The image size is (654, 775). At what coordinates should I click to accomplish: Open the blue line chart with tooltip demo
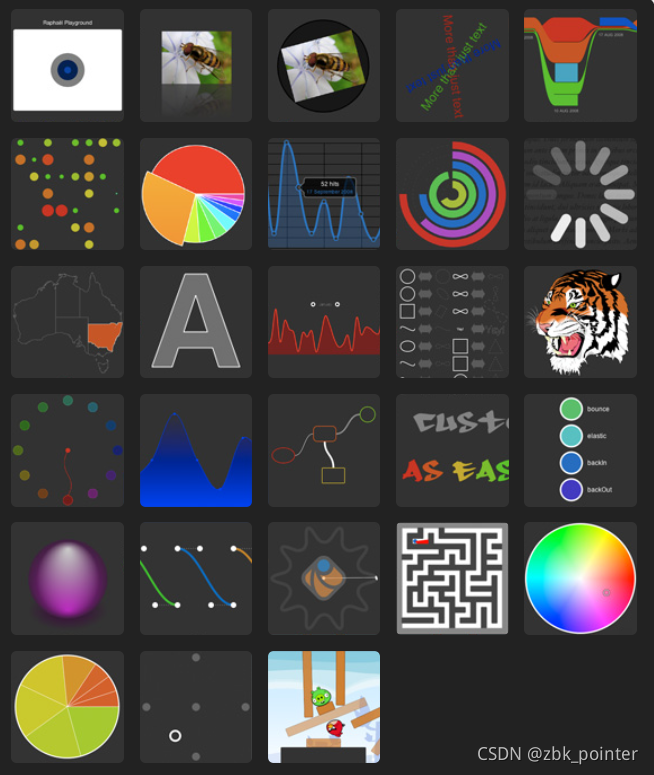point(324,194)
